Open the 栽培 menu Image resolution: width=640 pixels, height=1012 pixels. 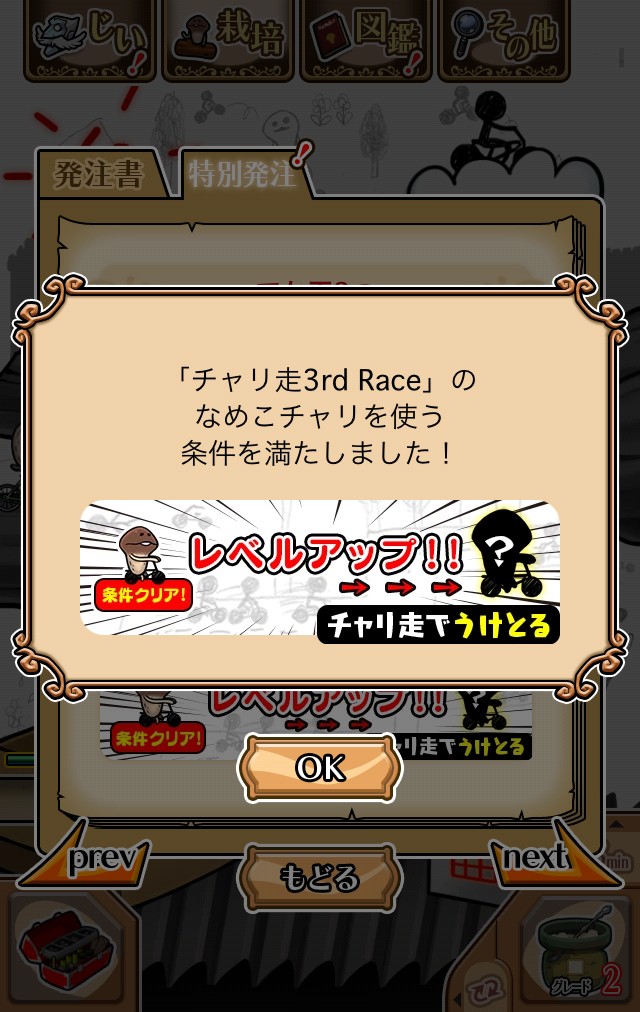[227, 38]
